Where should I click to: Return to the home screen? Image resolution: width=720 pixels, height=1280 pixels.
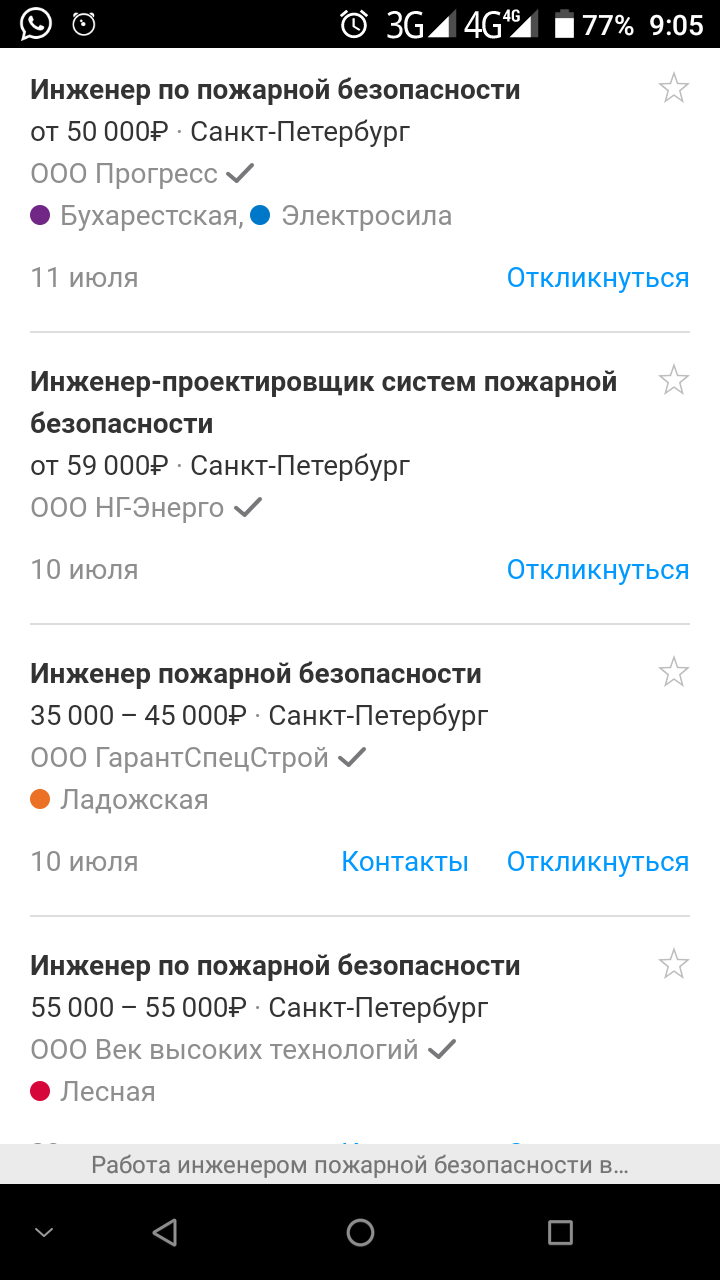click(x=360, y=1232)
